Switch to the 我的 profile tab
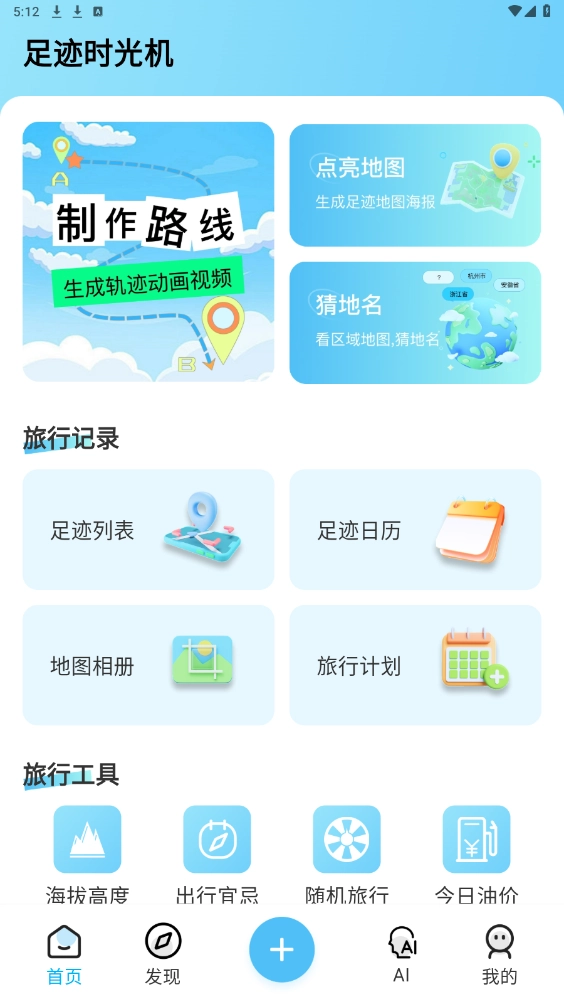 (x=499, y=955)
